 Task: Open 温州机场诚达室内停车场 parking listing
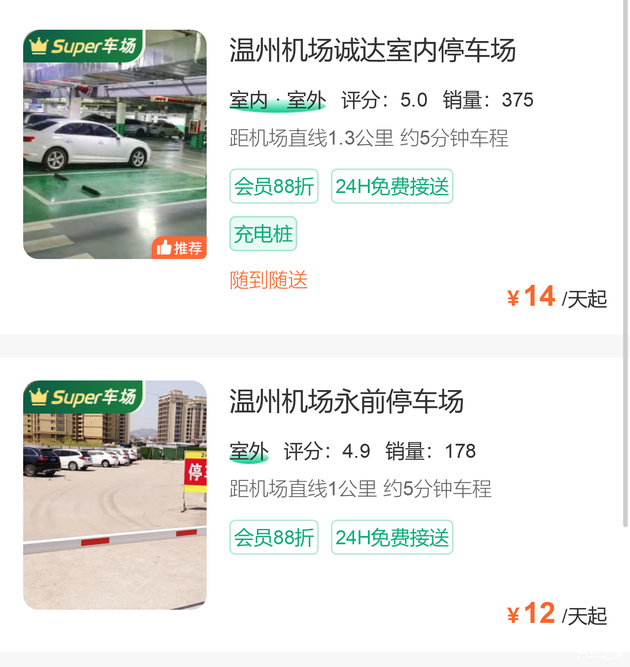372,50
